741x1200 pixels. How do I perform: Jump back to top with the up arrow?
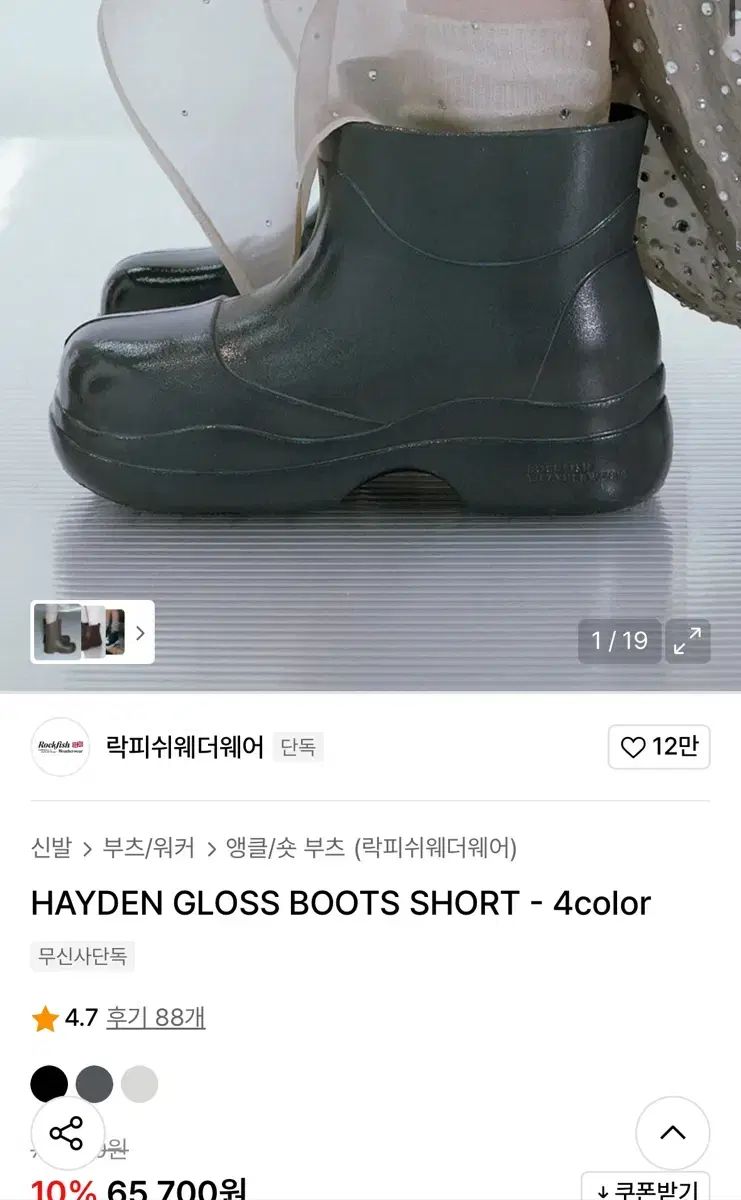673,1133
